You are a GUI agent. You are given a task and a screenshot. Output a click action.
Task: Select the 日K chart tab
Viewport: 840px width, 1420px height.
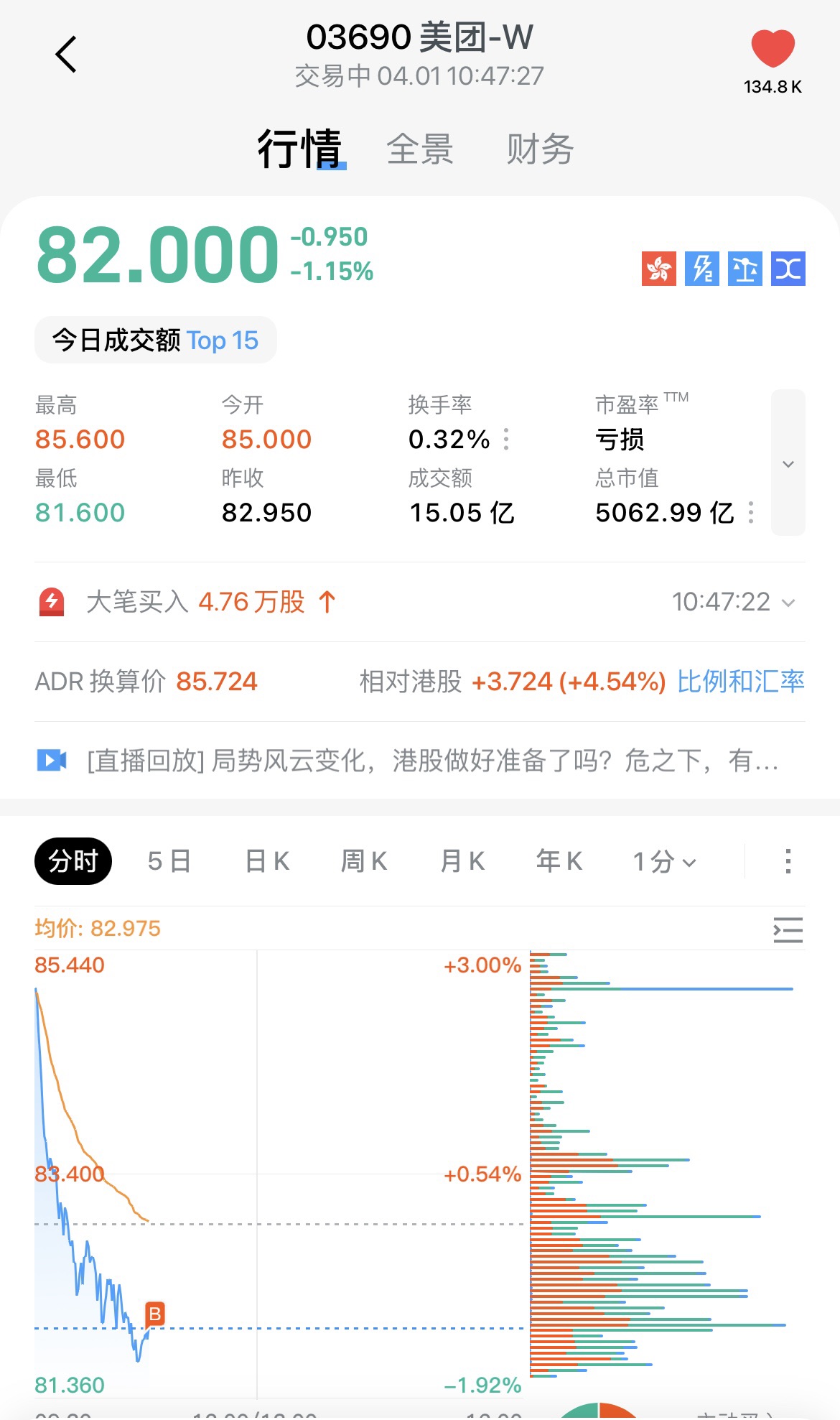tap(267, 860)
